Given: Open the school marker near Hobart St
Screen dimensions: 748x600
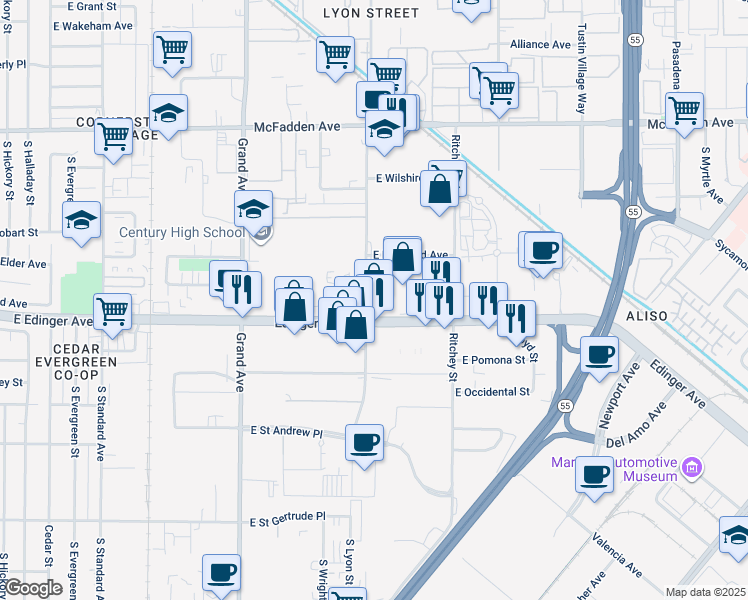Looking at the screenshot, I should [81, 221].
